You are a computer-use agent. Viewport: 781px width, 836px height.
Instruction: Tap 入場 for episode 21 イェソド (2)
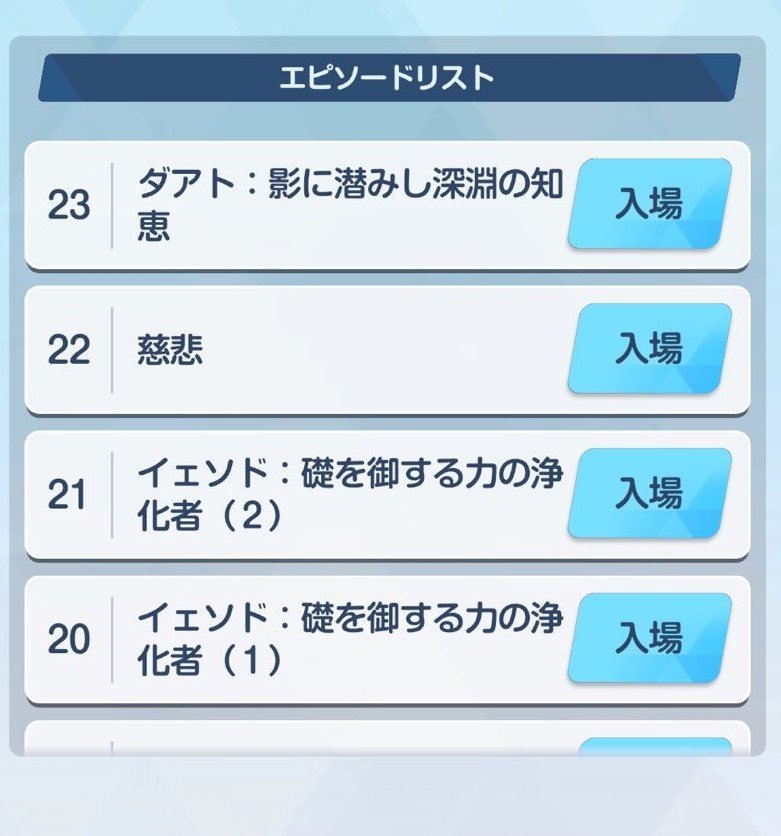[x=649, y=494]
